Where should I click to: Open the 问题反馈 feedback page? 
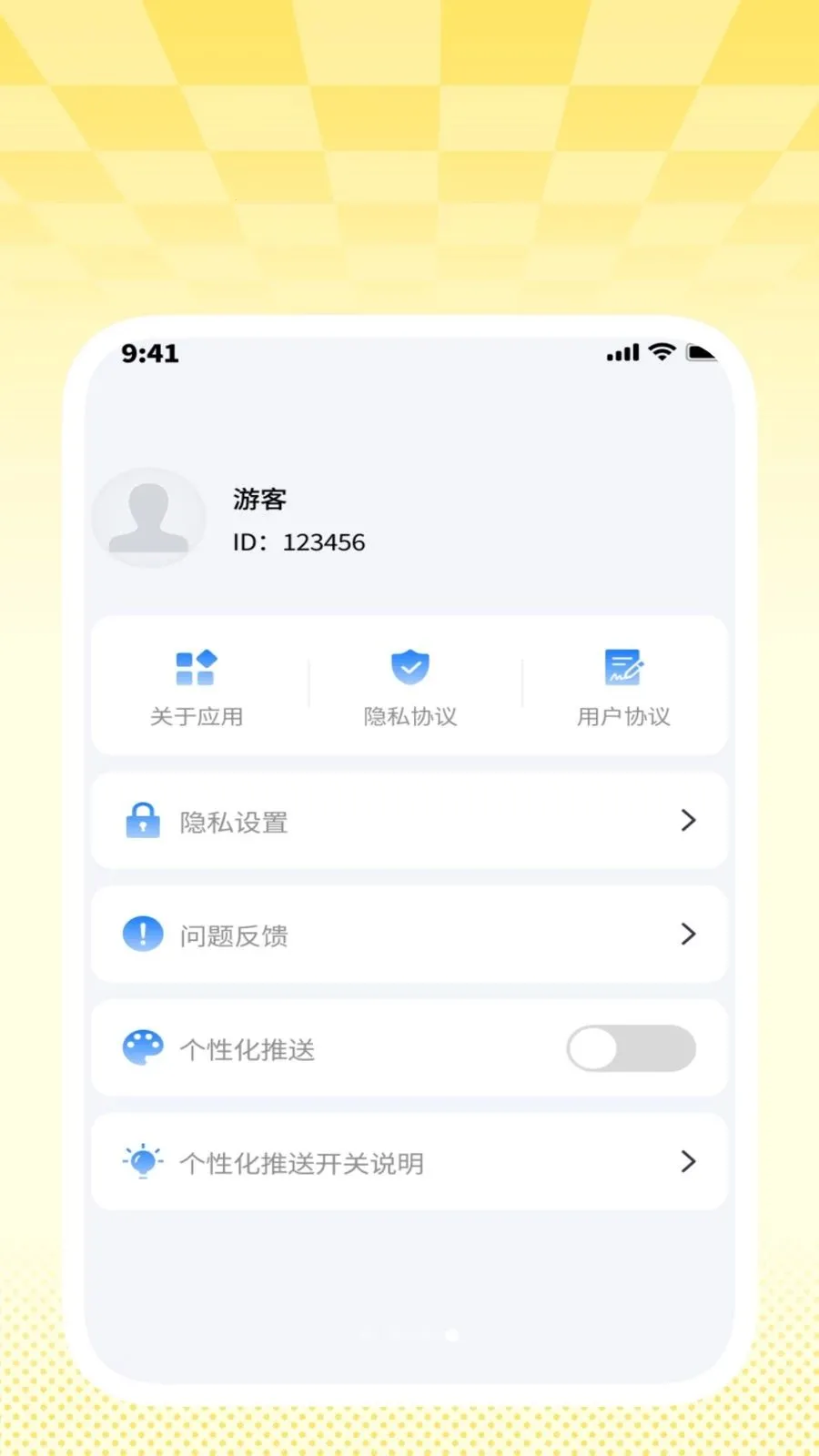pyautogui.click(x=409, y=934)
